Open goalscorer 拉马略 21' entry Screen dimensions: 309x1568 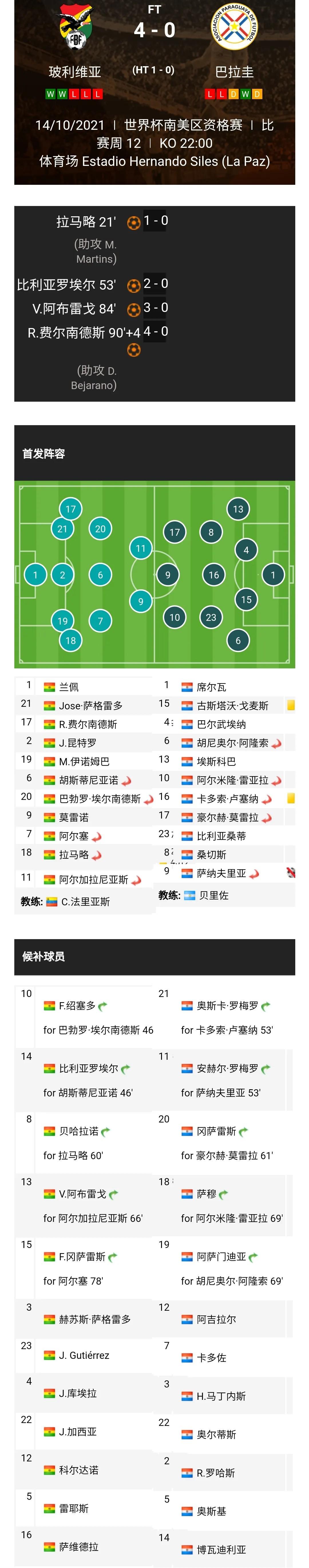86,222
